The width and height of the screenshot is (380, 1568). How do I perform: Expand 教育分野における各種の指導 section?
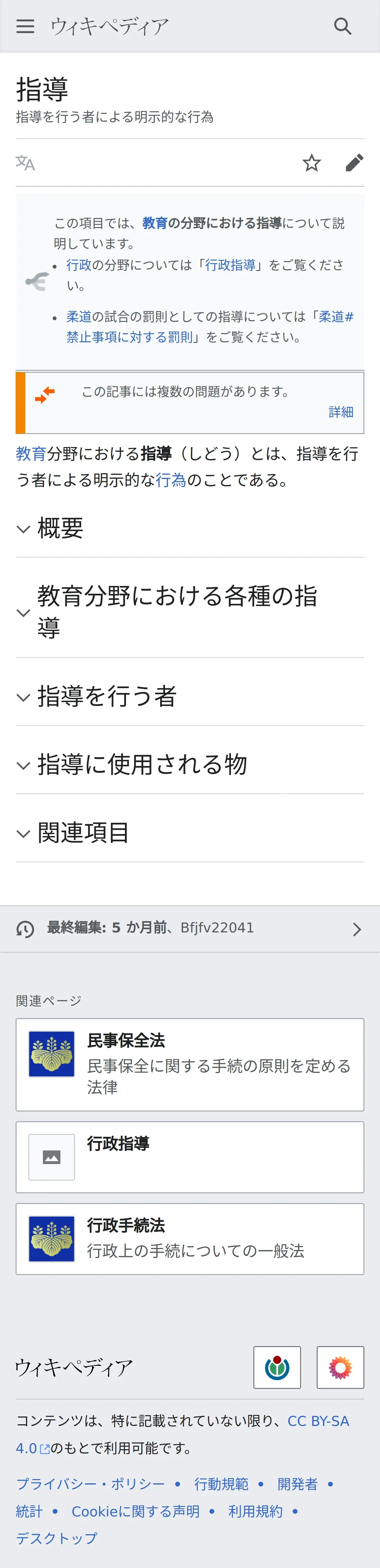190,612
